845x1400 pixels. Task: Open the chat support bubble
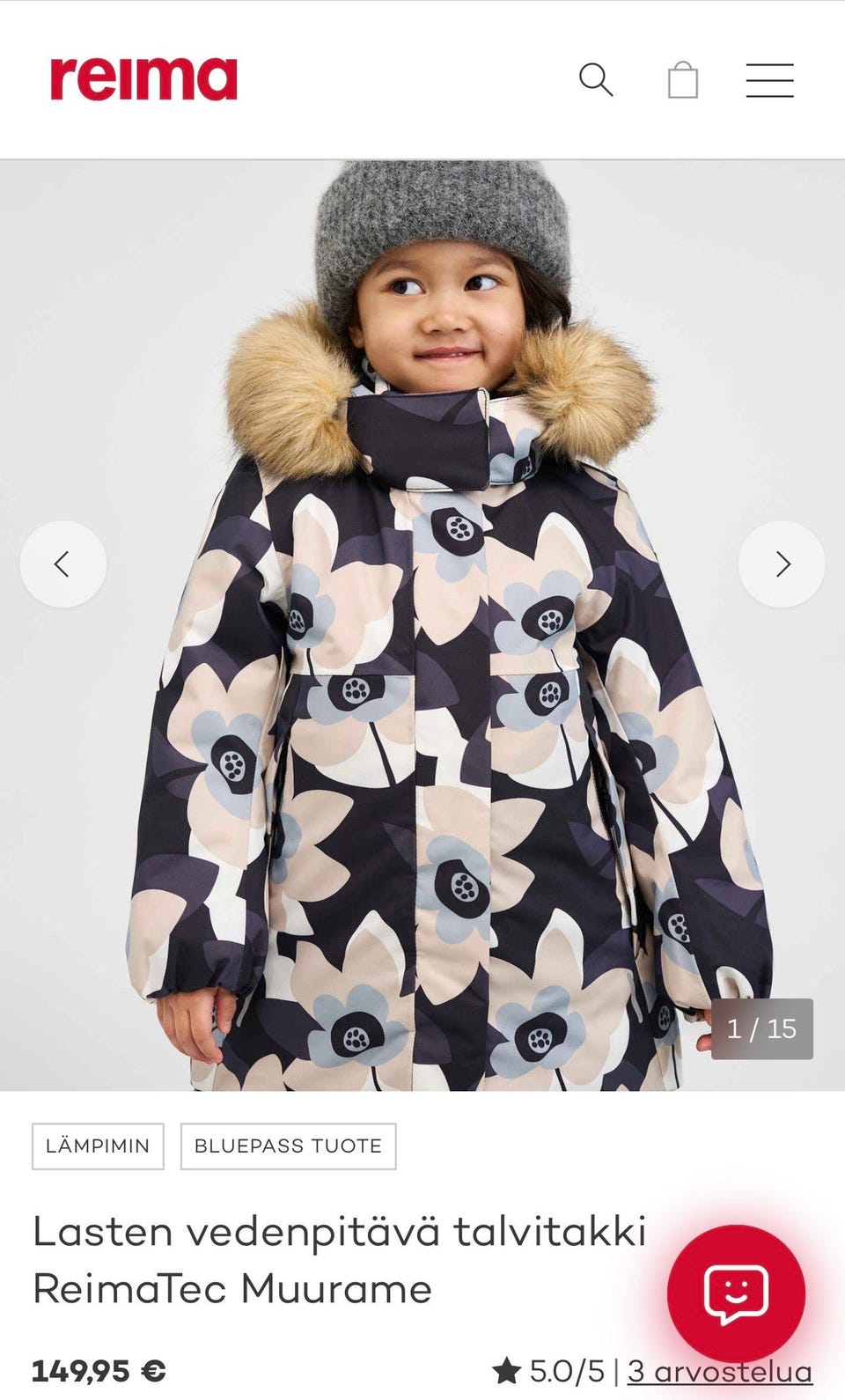736,1293
